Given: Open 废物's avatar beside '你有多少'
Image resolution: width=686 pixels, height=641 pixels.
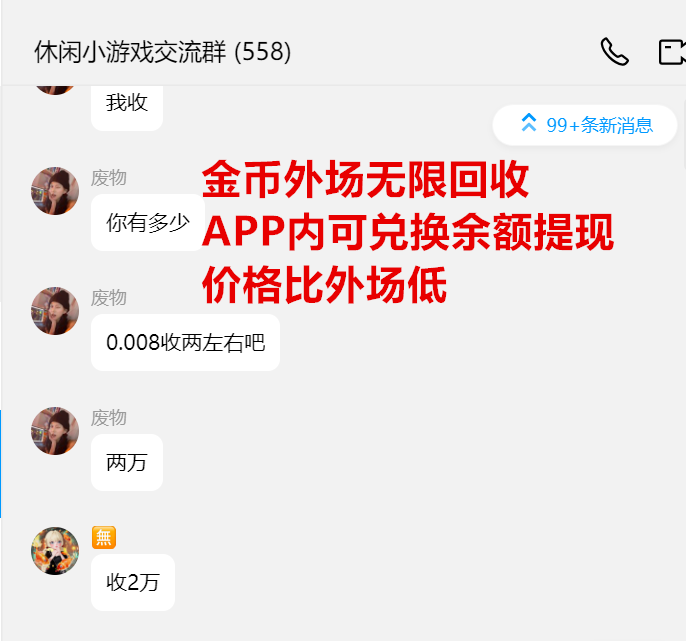Looking at the screenshot, I should click(x=55, y=191).
